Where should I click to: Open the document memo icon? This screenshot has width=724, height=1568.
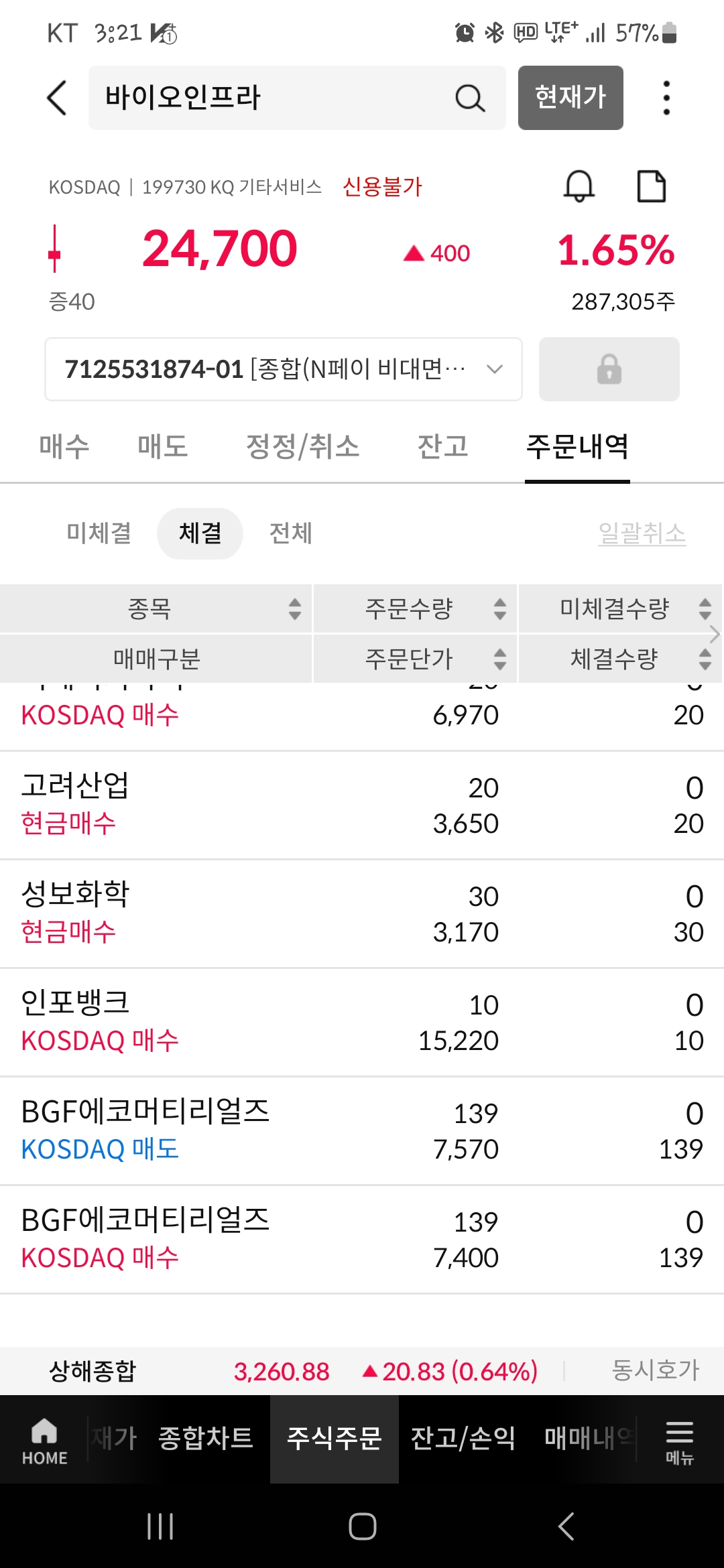pos(651,186)
